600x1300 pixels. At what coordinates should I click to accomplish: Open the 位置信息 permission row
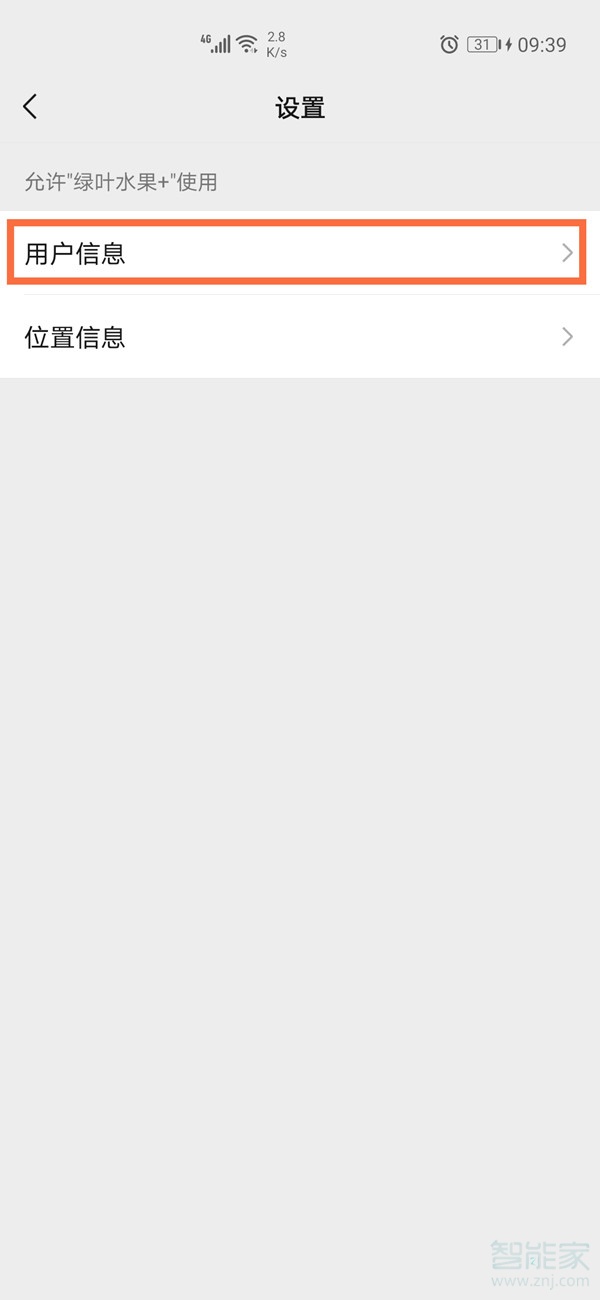(298, 337)
